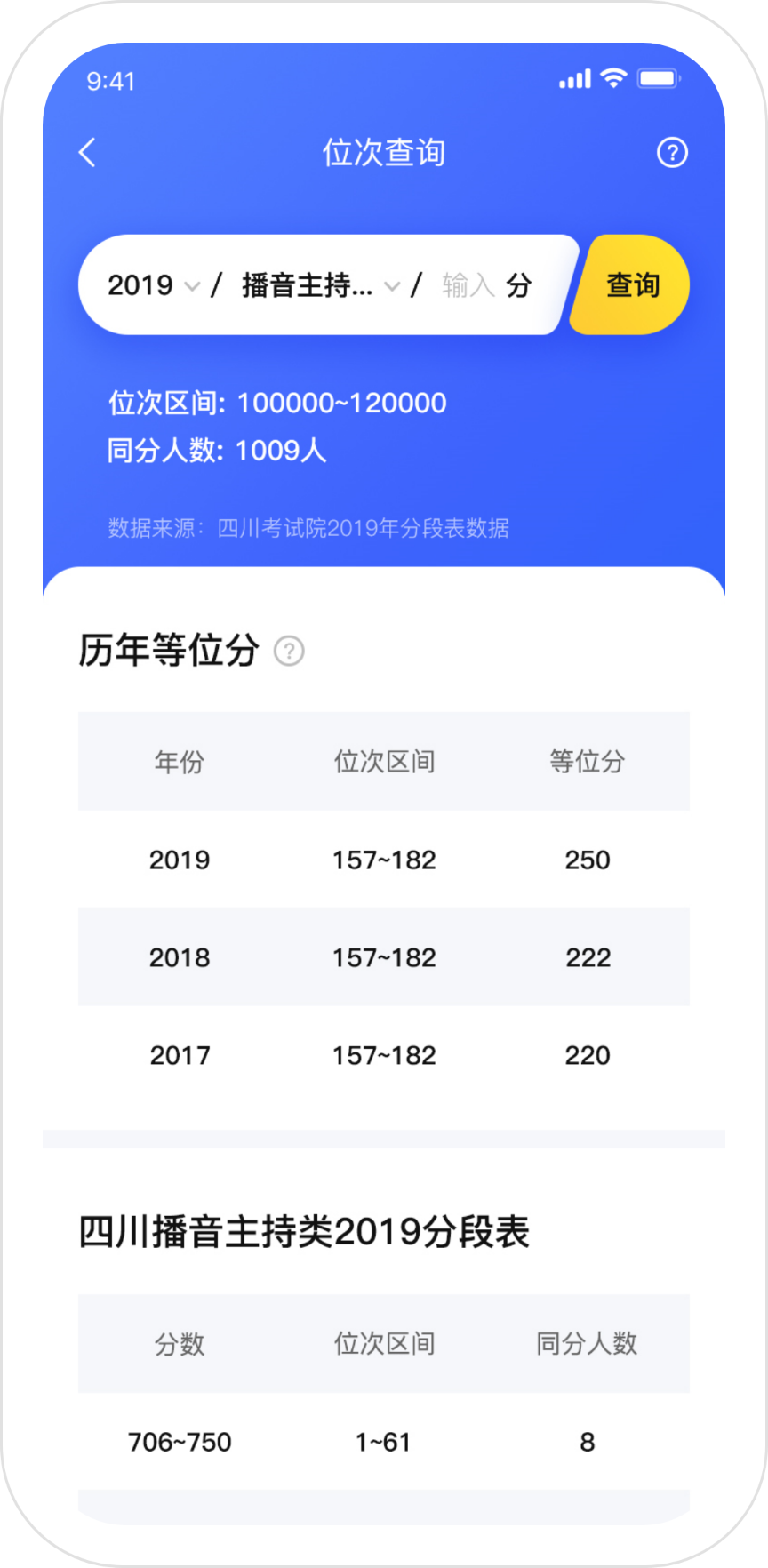
Task: Open the 2019 year dropdown
Action: coord(154,285)
